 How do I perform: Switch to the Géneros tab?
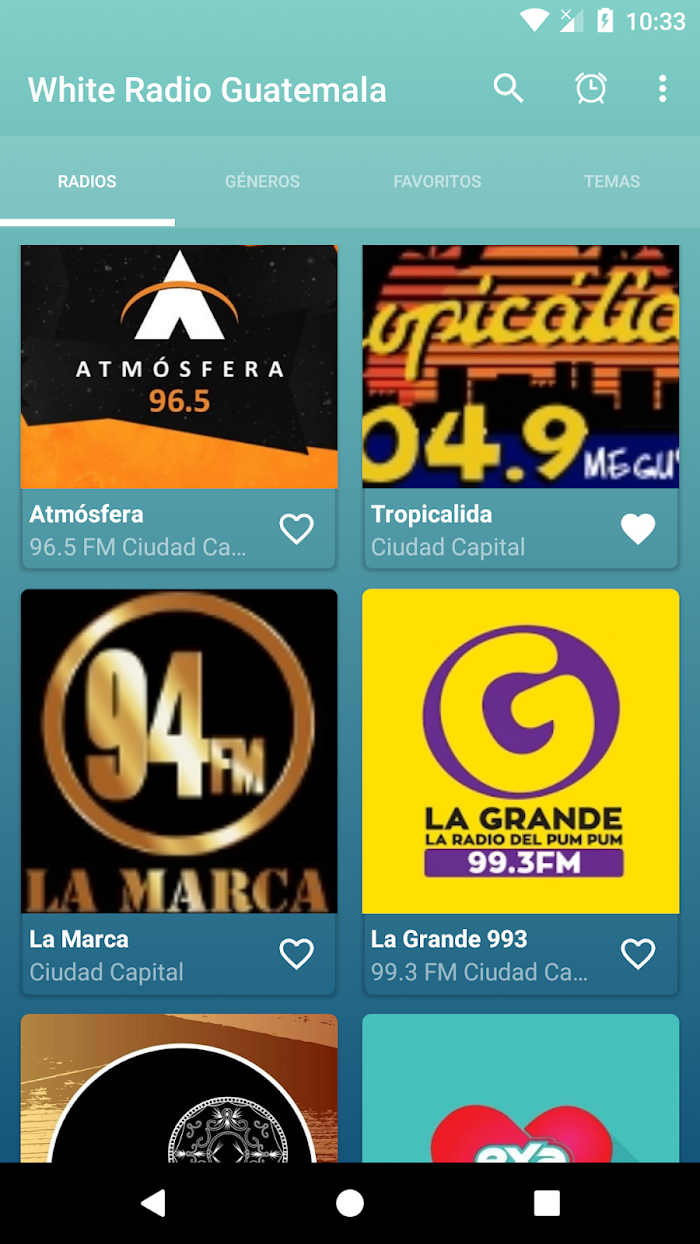262,182
